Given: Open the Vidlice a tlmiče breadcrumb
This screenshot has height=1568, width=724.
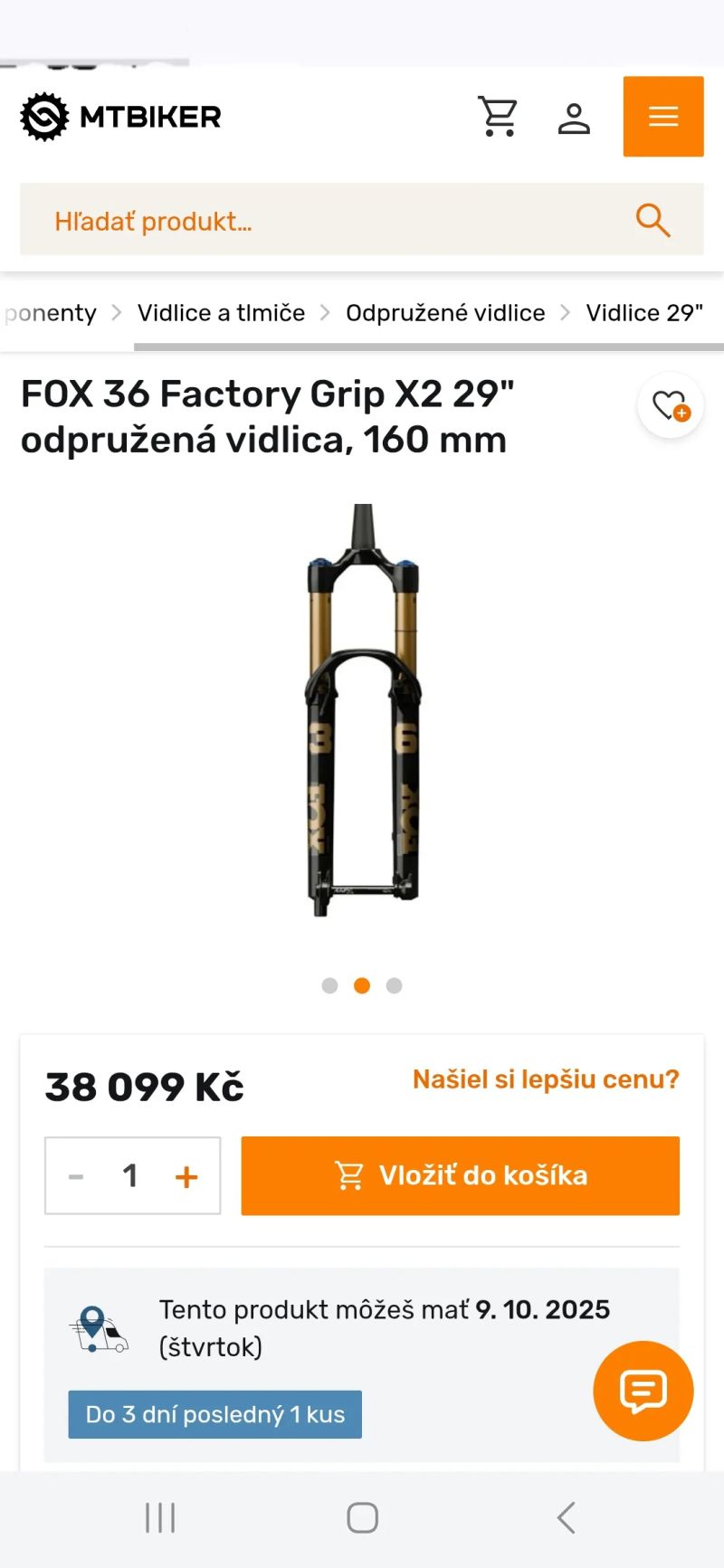Looking at the screenshot, I should (x=221, y=313).
